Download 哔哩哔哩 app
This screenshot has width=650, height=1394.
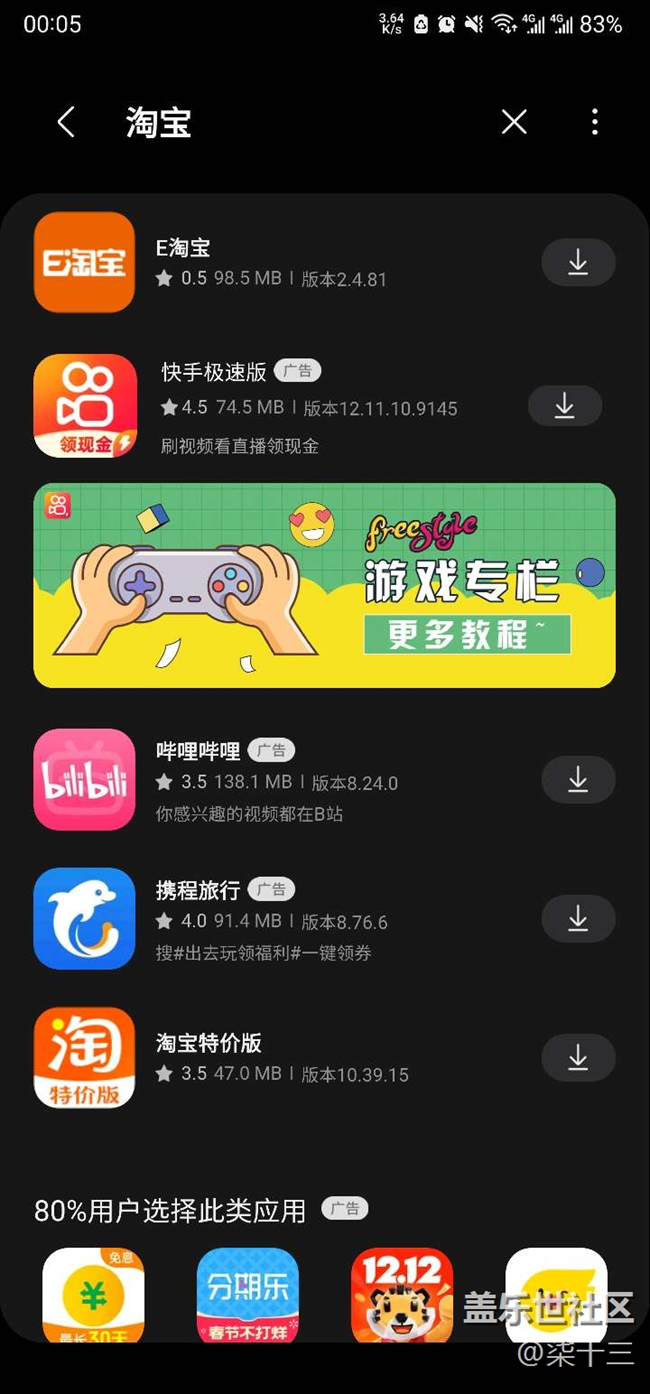pyautogui.click(x=578, y=780)
